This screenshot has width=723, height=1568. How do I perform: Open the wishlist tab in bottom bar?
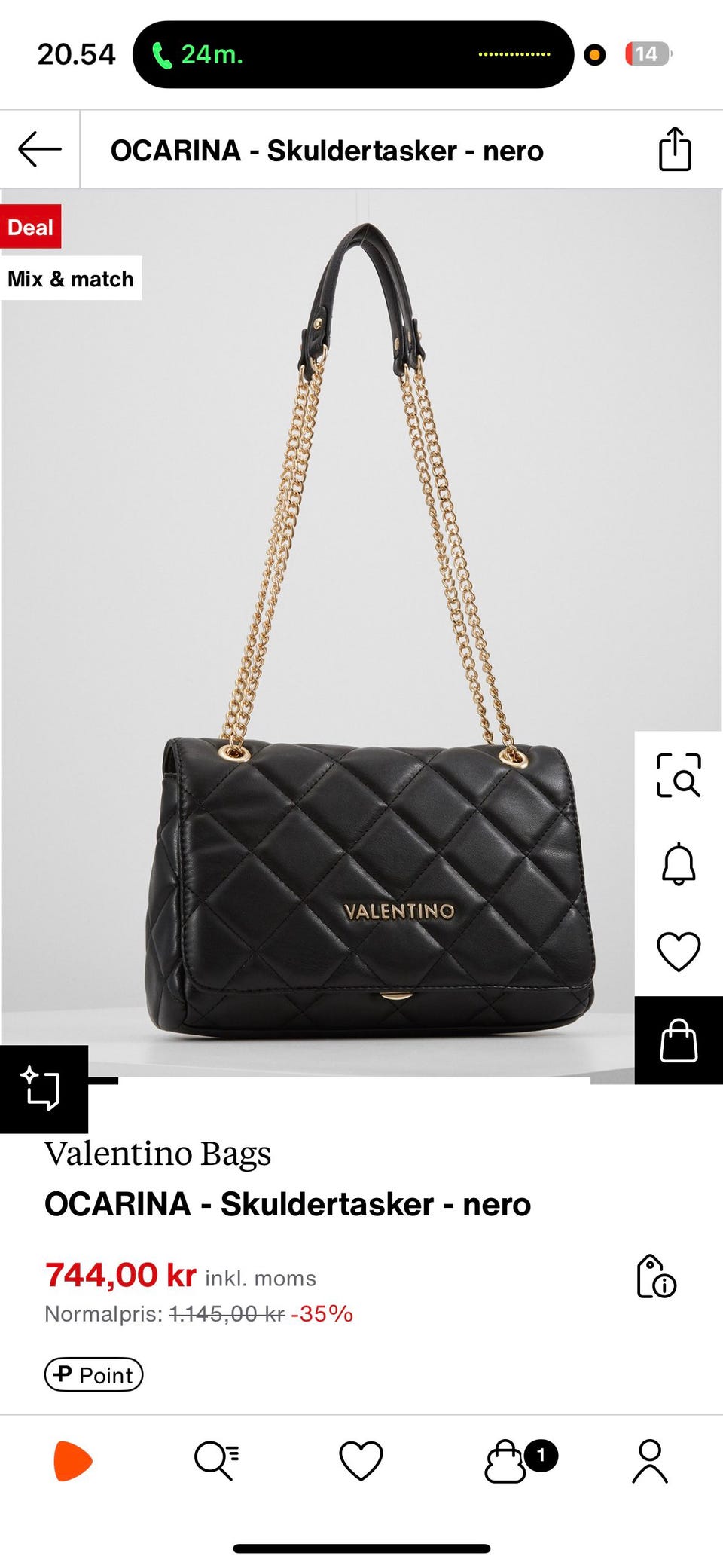tap(361, 1461)
